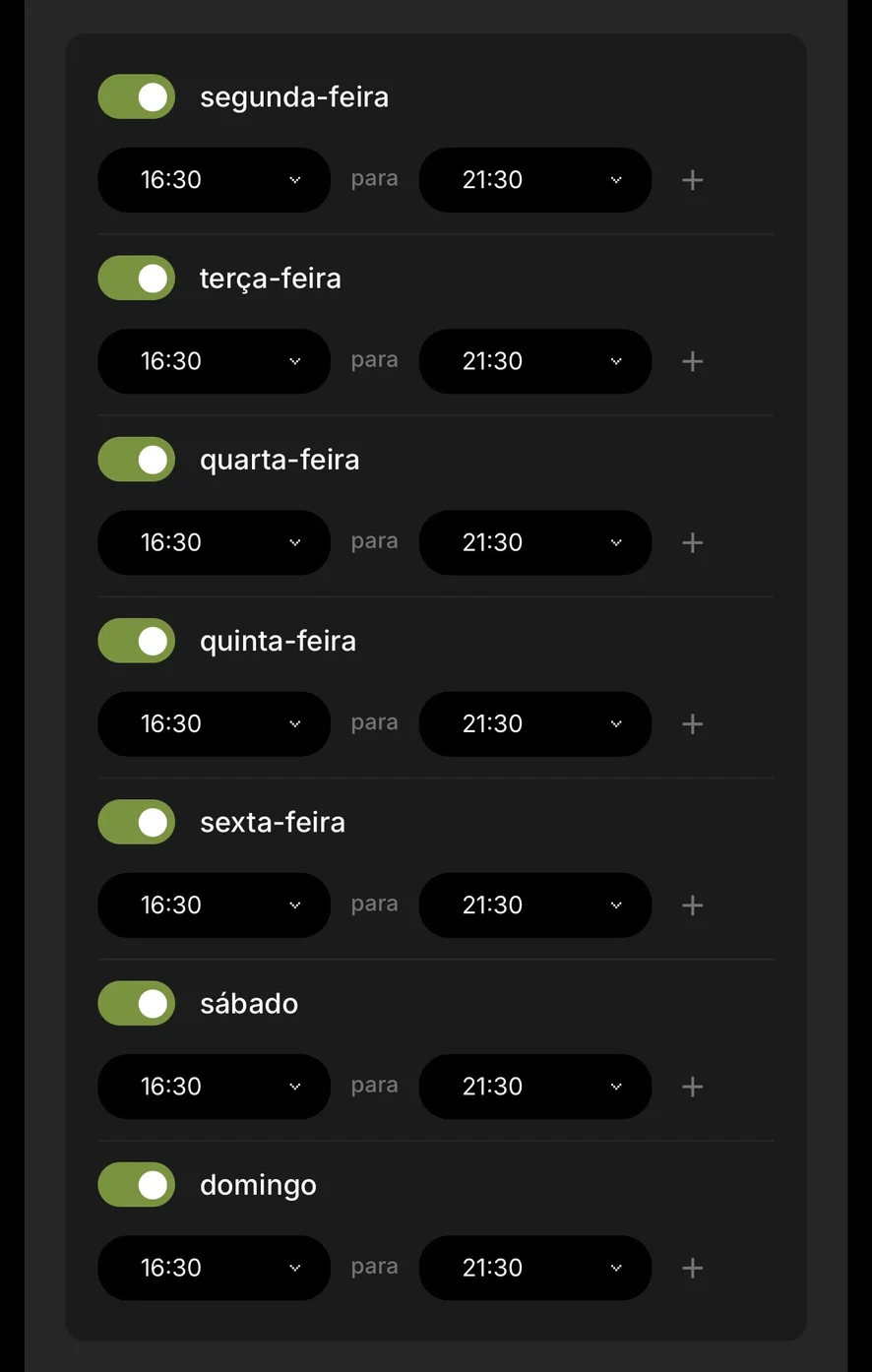Image resolution: width=872 pixels, height=1372 pixels.
Task: Disable availability for terça-feira
Action: click(136, 279)
